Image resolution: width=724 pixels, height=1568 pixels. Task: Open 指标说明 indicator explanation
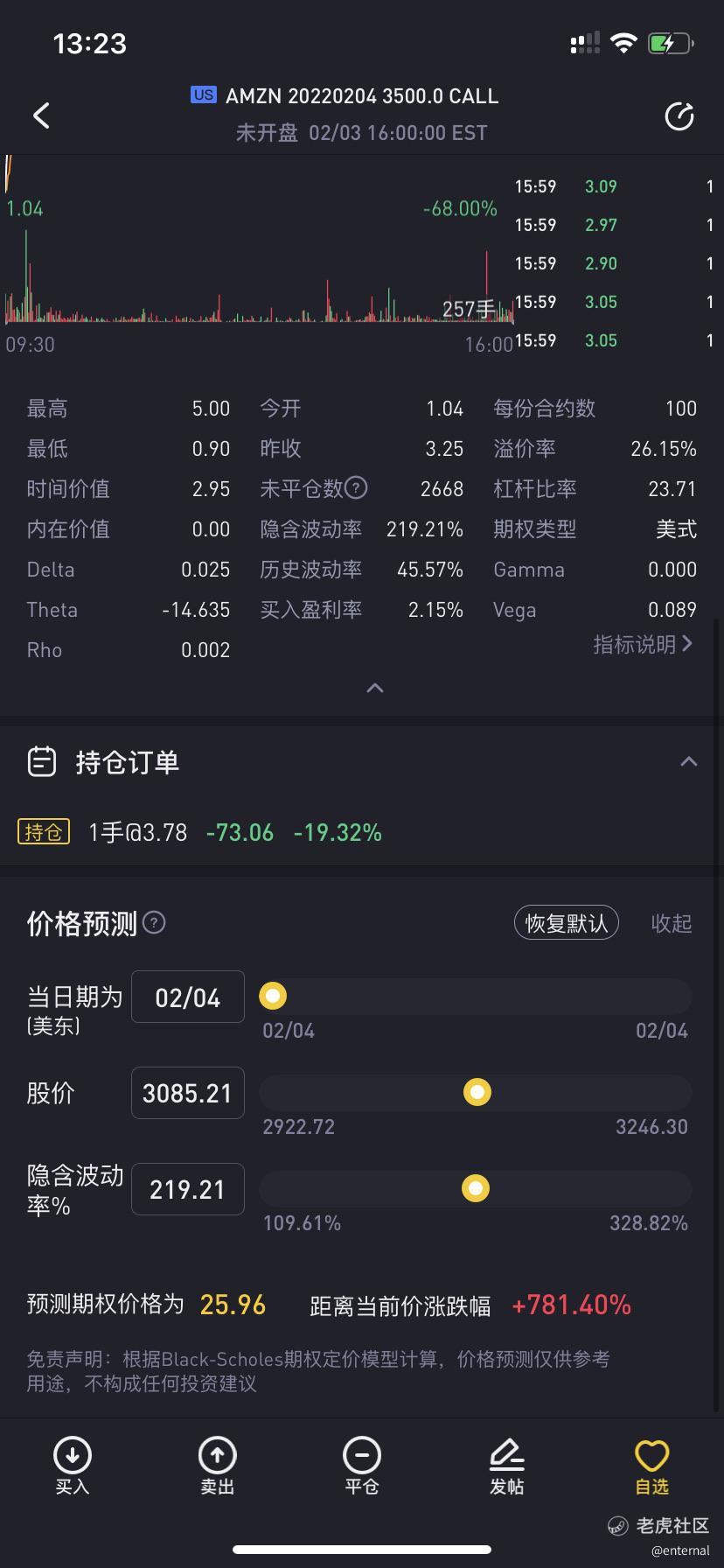(643, 645)
